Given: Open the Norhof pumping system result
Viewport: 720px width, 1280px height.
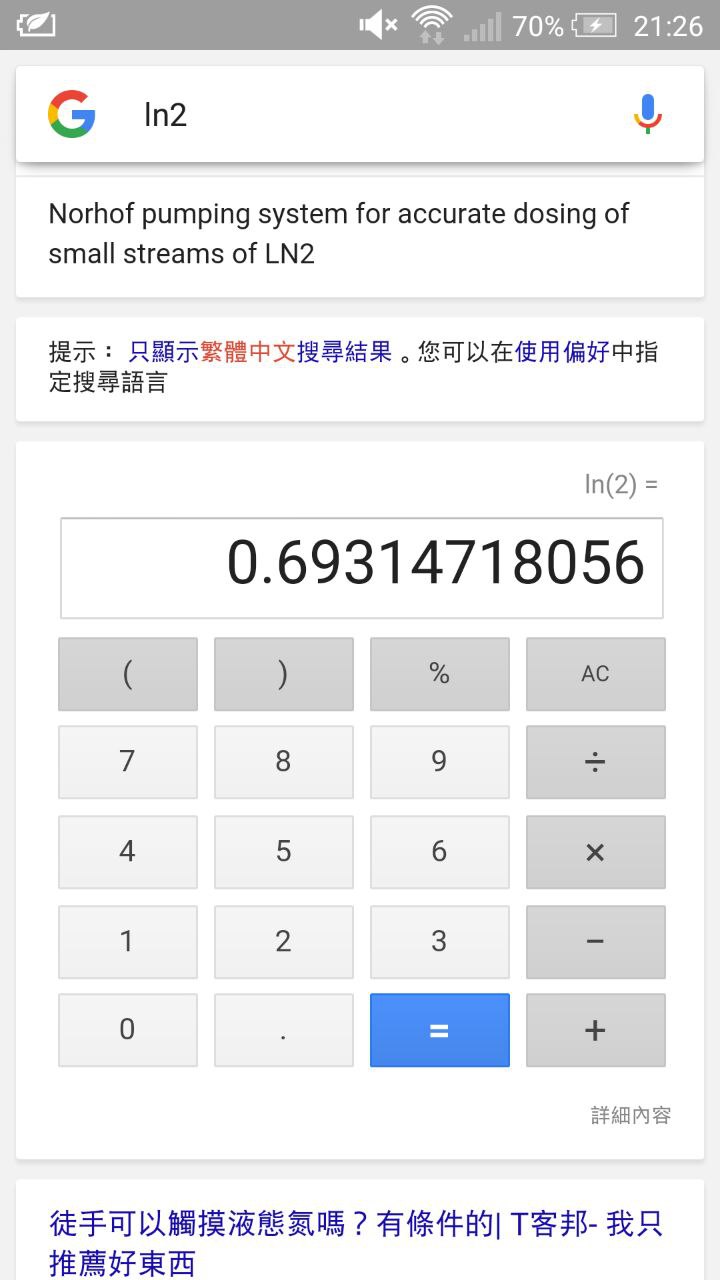Looking at the screenshot, I should [339, 233].
